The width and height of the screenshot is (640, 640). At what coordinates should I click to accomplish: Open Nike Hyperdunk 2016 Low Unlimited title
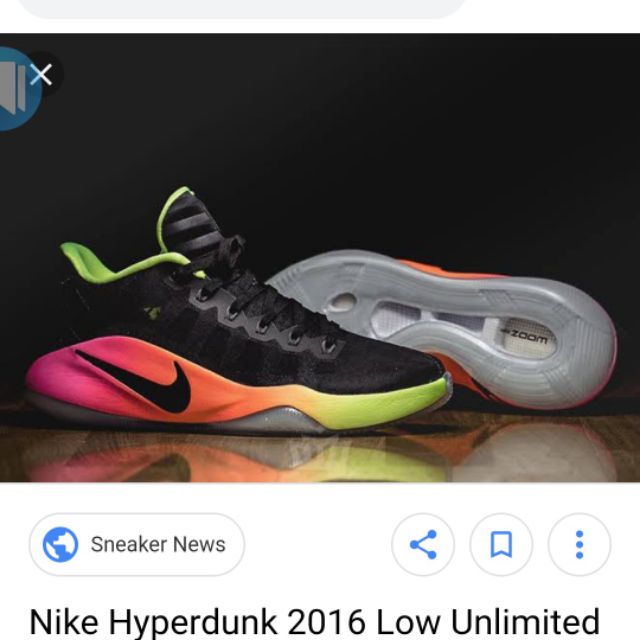pyautogui.click(x=314, y=620)
